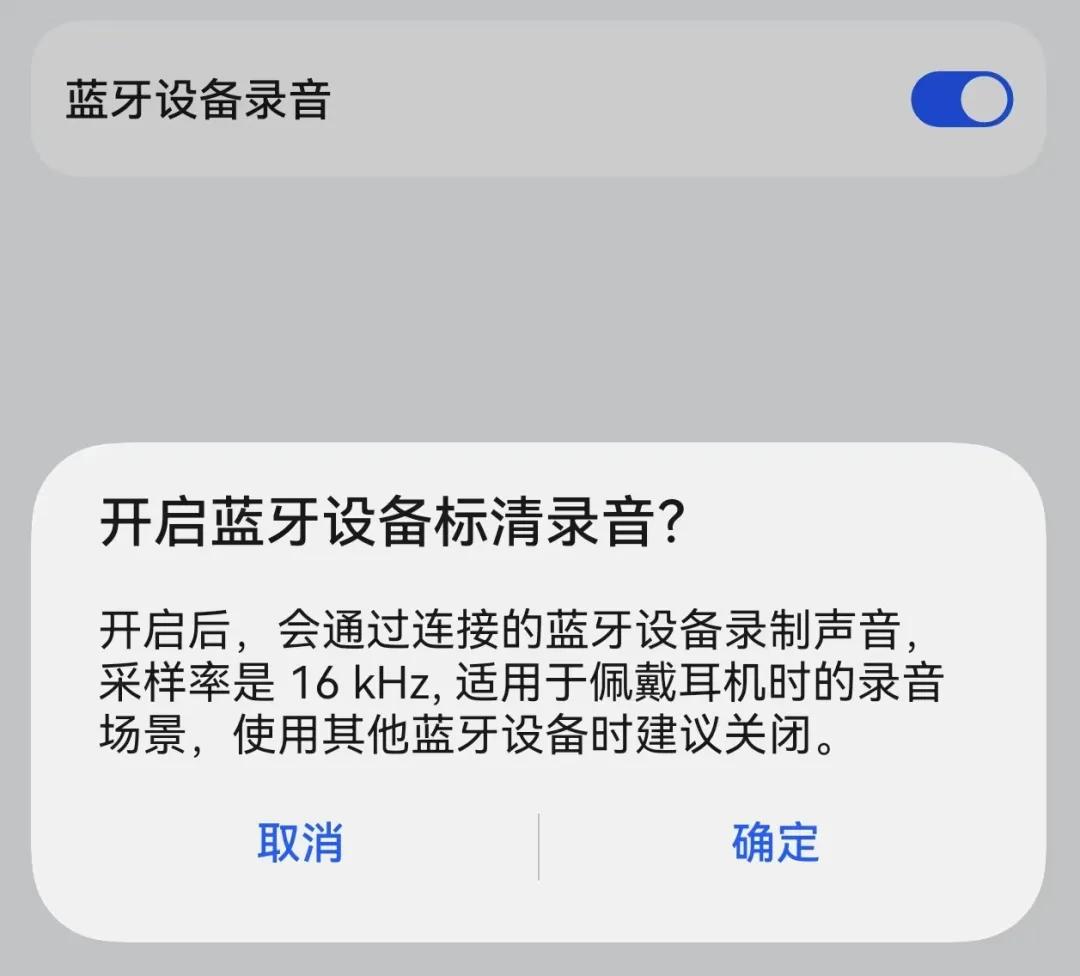Tap 取消 to cancel the dialog

[300, 843]
